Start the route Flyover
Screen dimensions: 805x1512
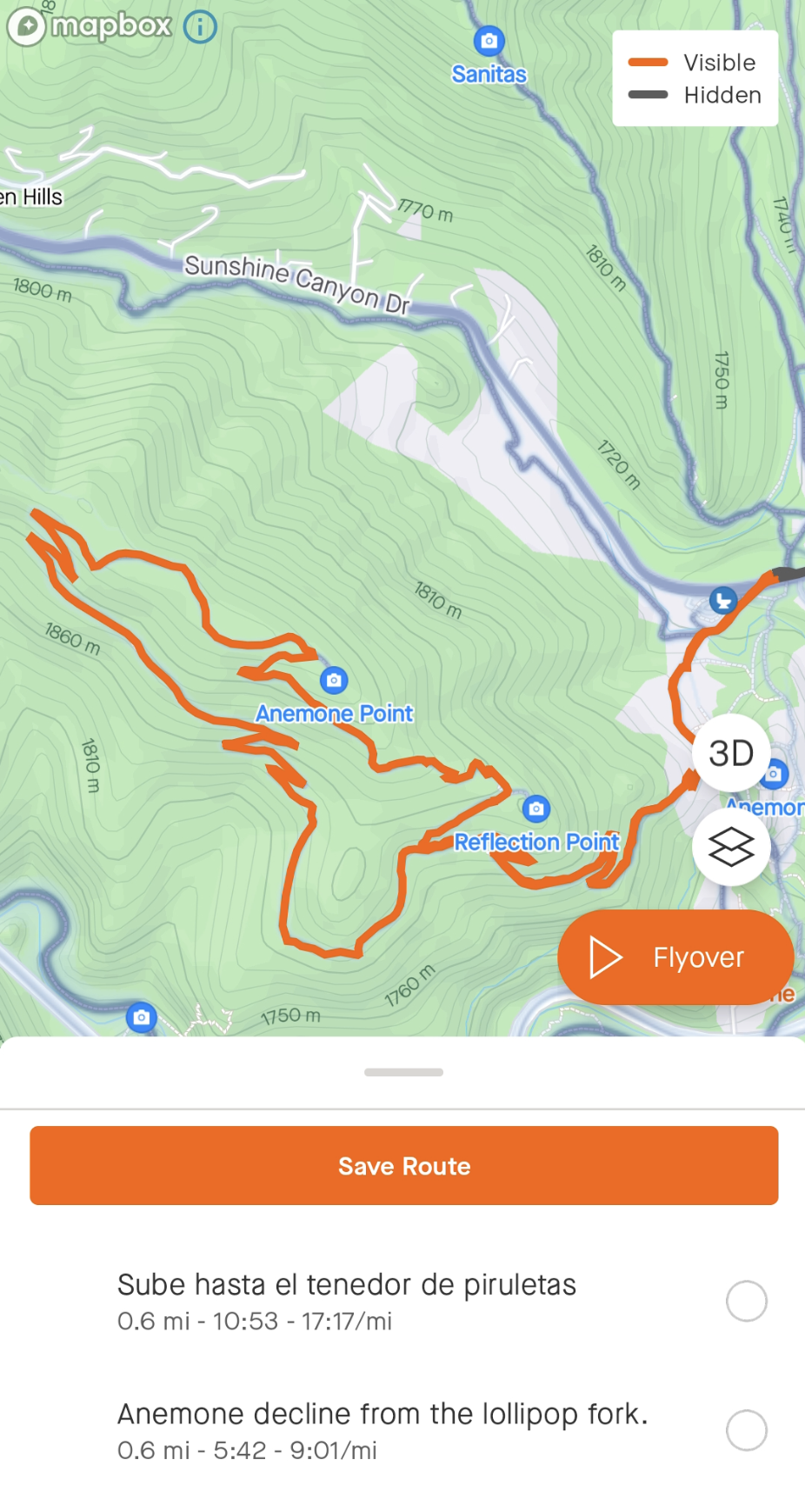point(676,956)
